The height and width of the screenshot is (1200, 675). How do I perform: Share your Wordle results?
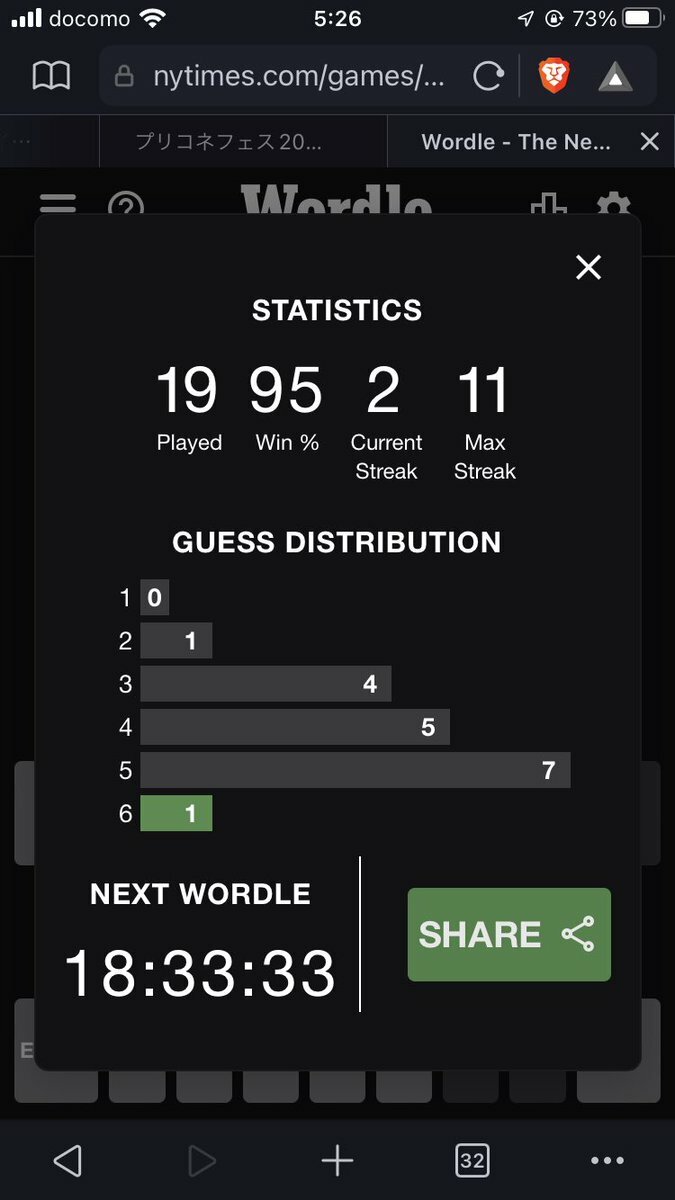tap(509, 934)
